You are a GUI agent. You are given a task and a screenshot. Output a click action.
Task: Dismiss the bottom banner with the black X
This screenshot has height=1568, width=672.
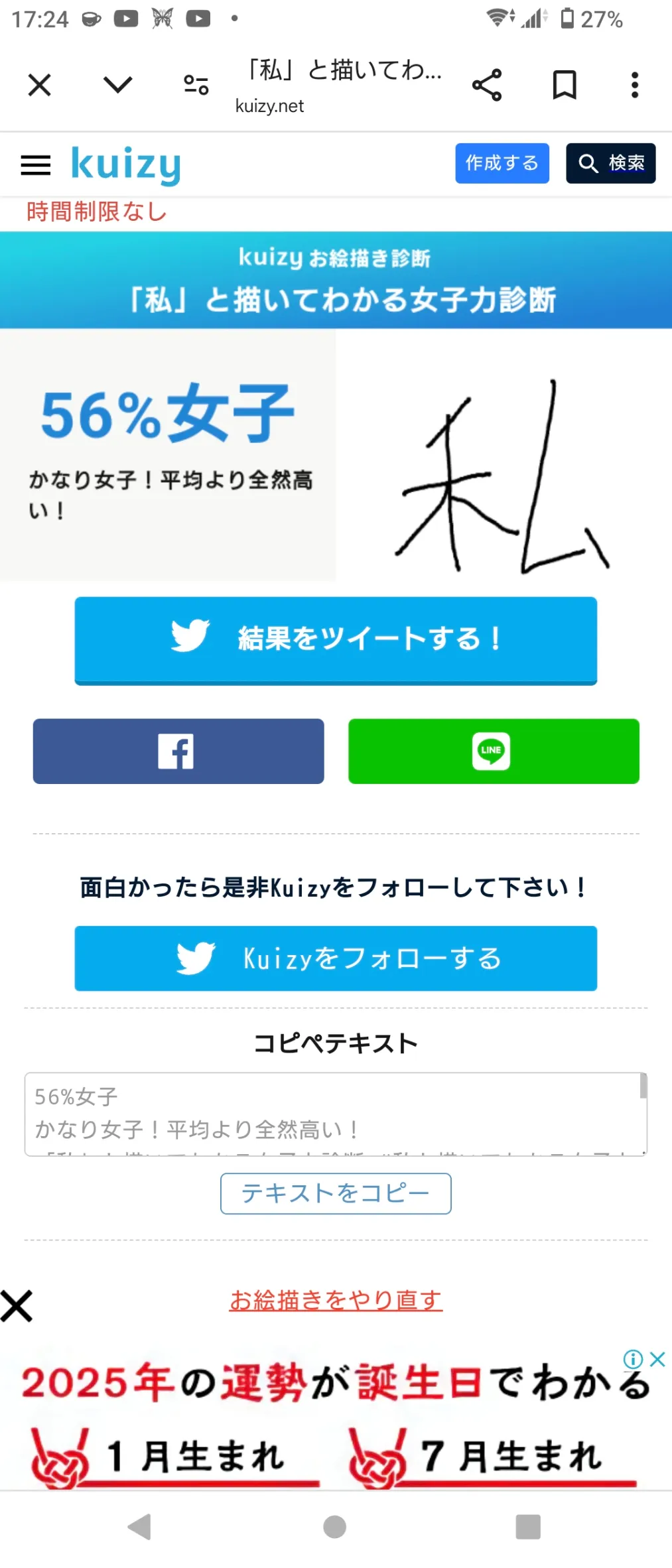point(17,1306)
